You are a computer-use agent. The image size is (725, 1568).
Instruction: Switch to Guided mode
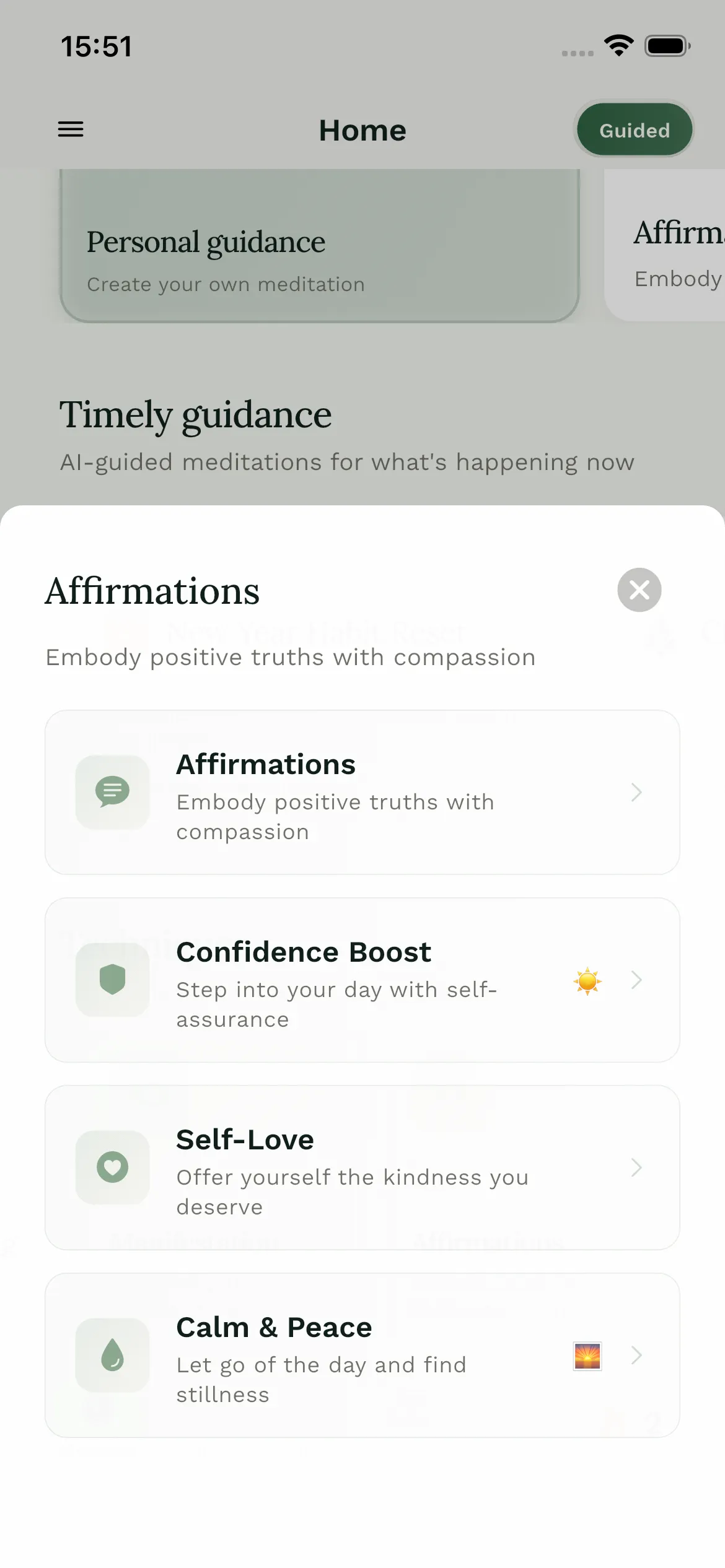634,129
